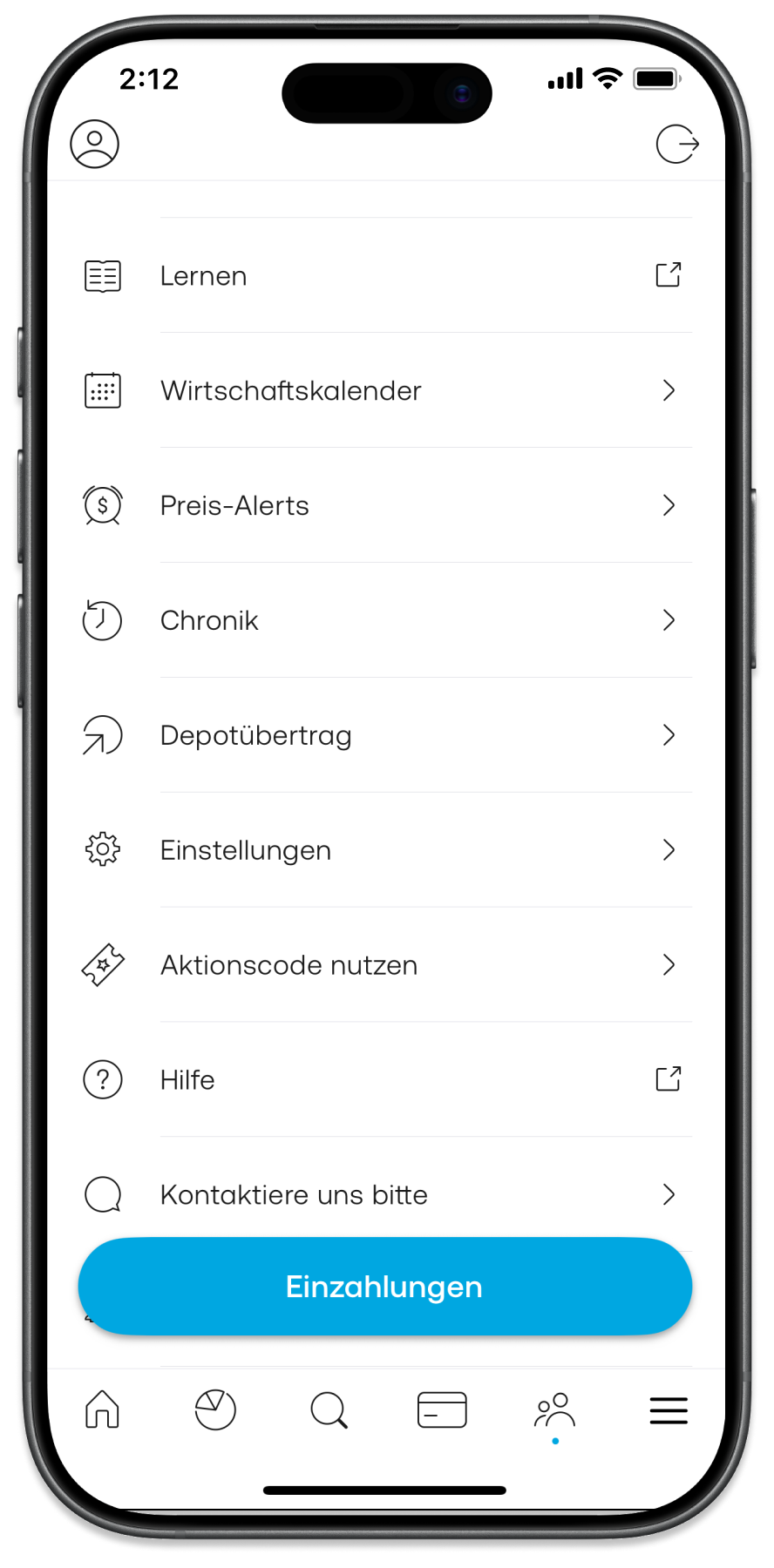
Task: Open Wirtschaftskalender
Action: coord(384,391)
